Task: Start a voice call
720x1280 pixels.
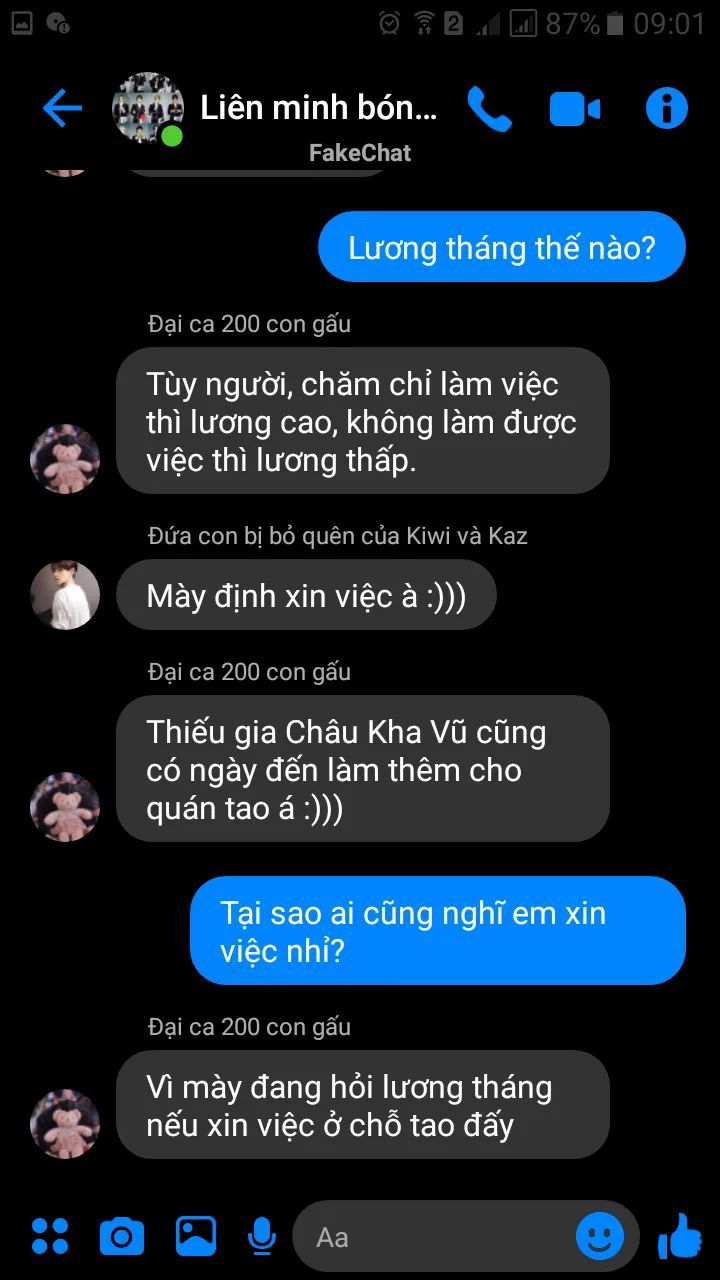Action: pyautogui.click(x=489, y=109)
